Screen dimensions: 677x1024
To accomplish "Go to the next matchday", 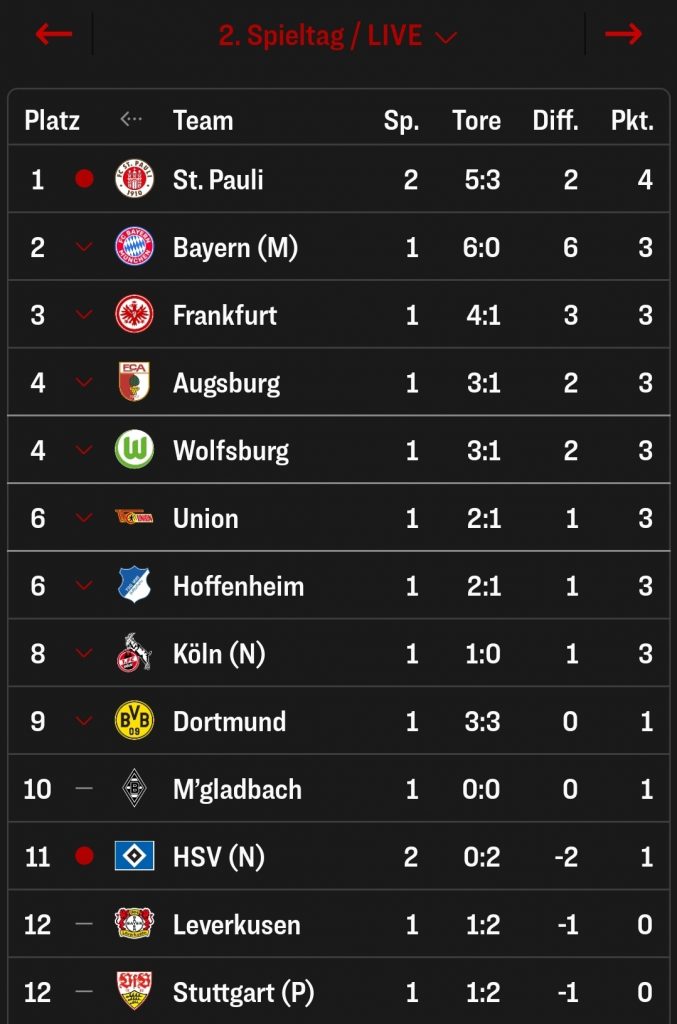I will (x=623, y=35).
